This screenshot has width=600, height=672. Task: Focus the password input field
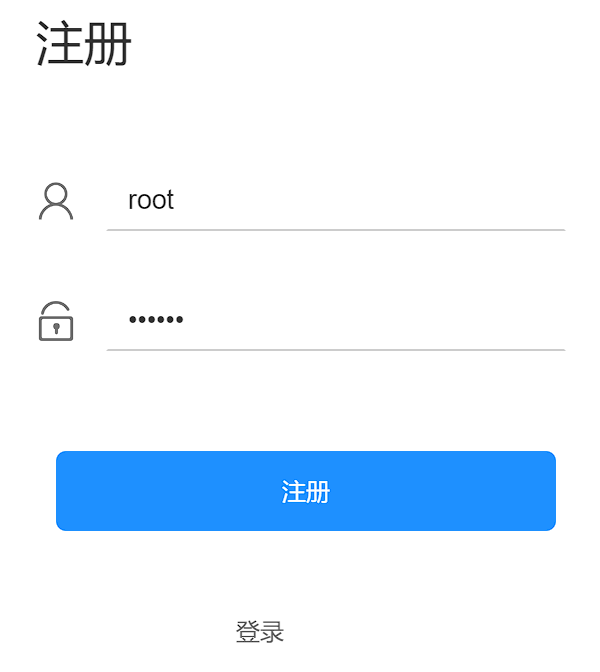(335, 320)
